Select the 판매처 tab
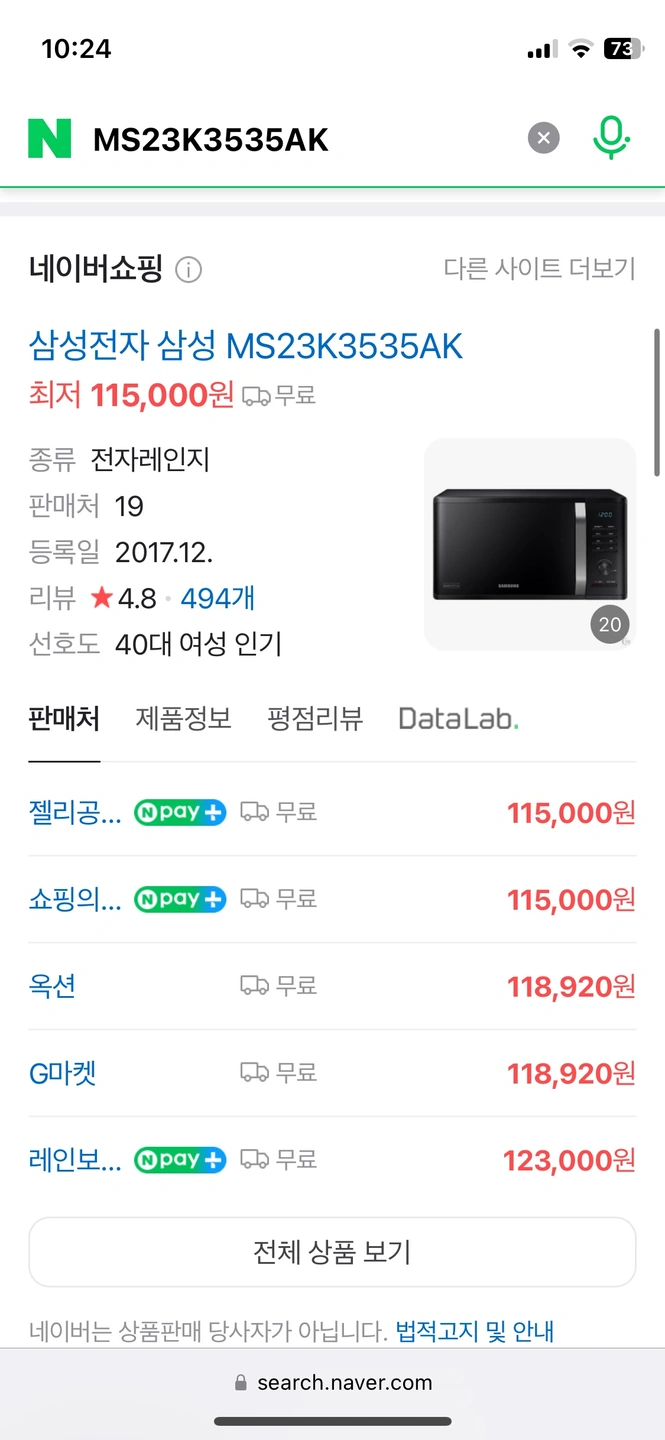Image resolution: width=665 pixels, height=1440 pixels. tap(64, 719)
